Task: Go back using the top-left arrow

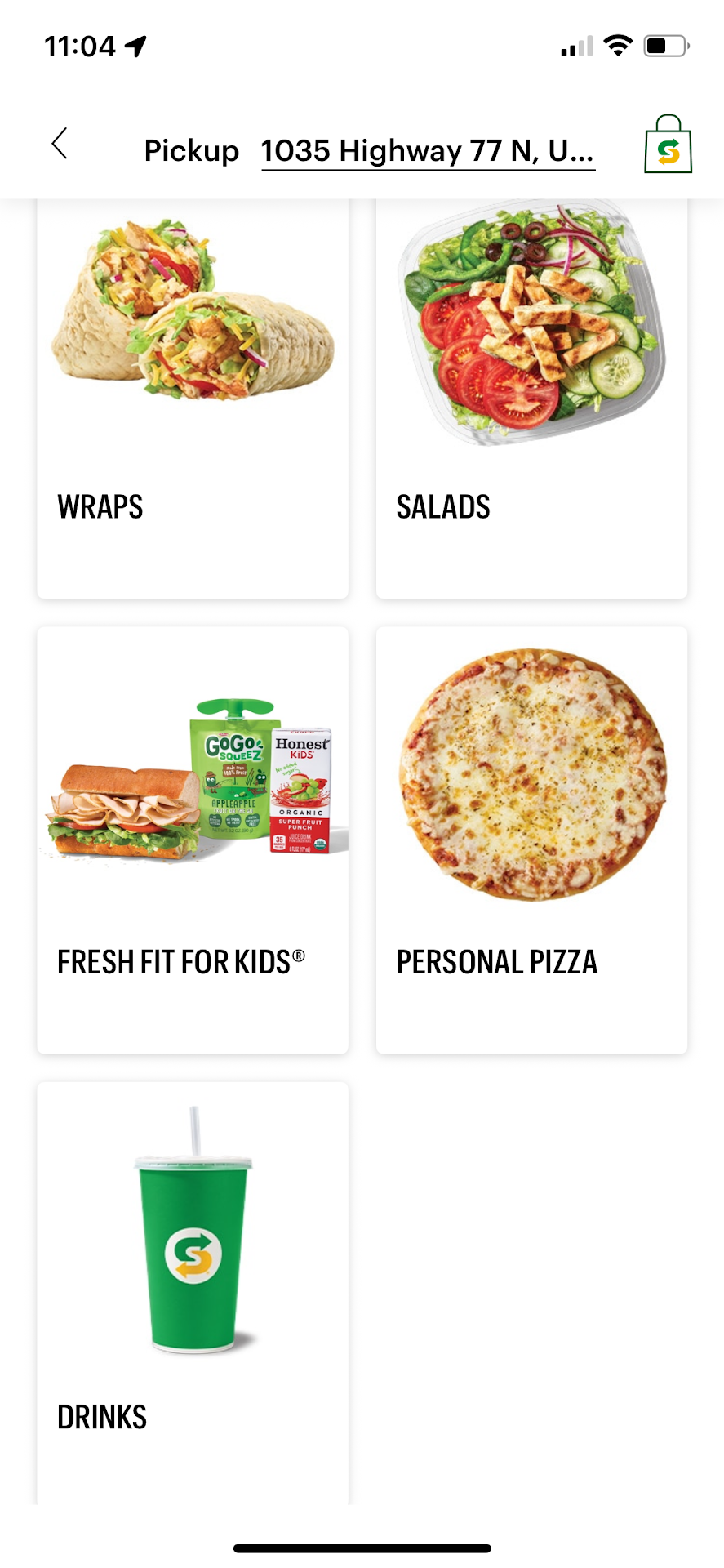Action: pos(60,144)
